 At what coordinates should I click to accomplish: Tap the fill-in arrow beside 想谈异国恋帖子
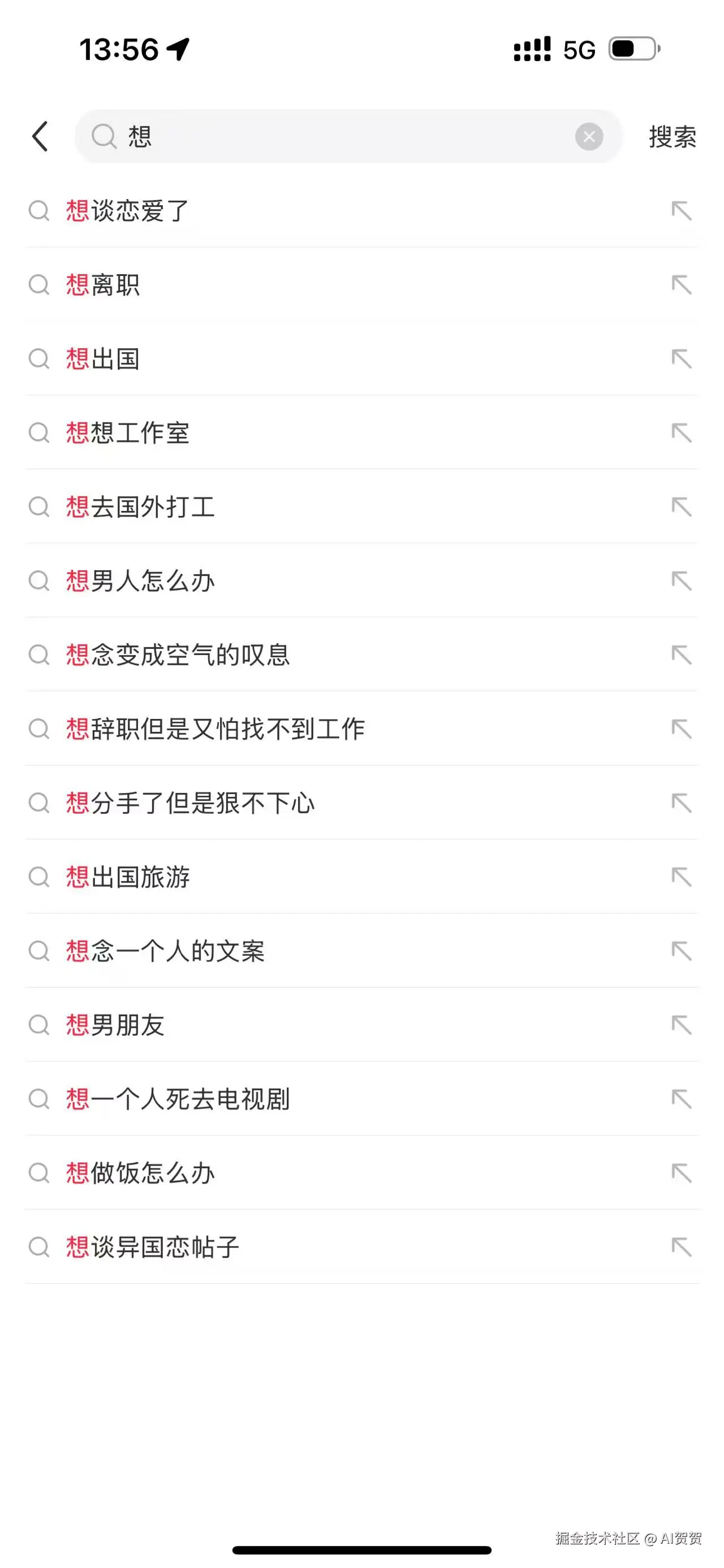click(x=682, y=1247)
